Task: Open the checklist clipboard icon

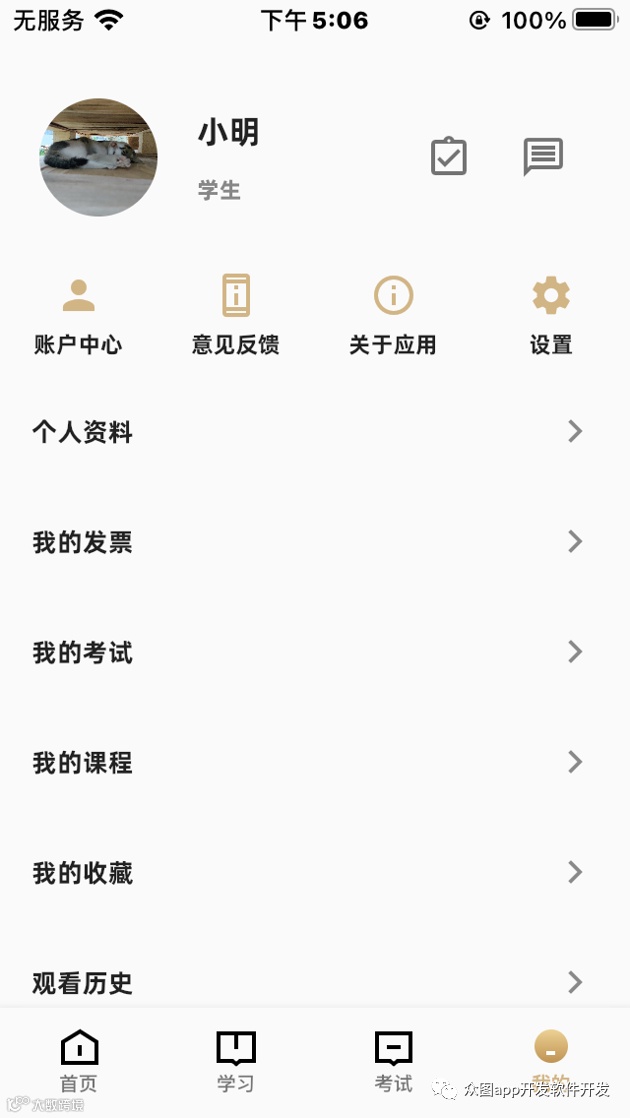Action: (x=448, y=156)
